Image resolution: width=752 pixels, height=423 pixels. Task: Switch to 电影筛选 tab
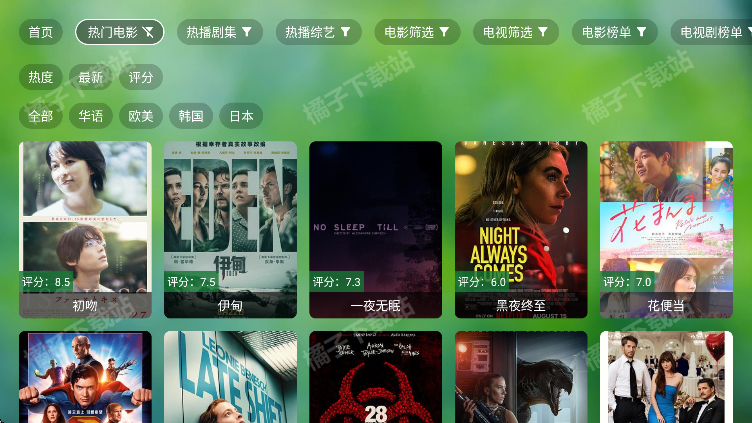click(x=418, y=32)
